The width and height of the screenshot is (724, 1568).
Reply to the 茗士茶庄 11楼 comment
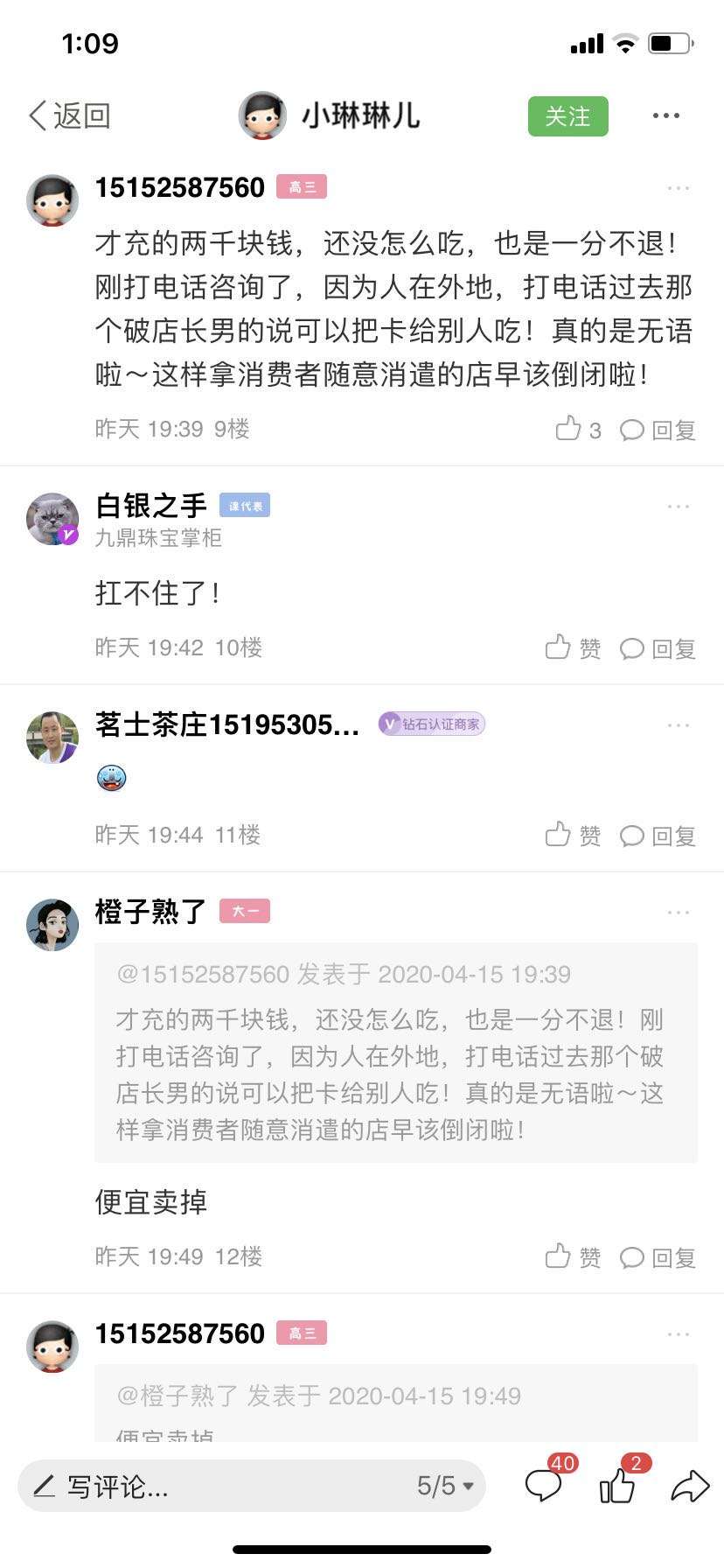coord(658,836)
